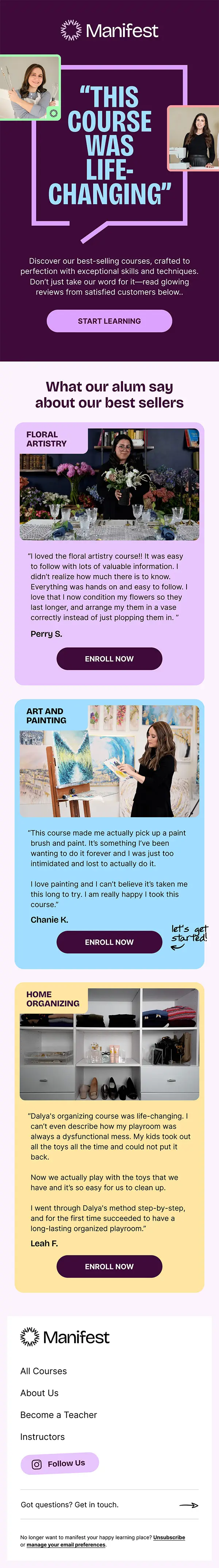Screen dimensions: 219x1568
Task: Tap the Follow Us Instagram button
Action: [x=59, y=1464]
